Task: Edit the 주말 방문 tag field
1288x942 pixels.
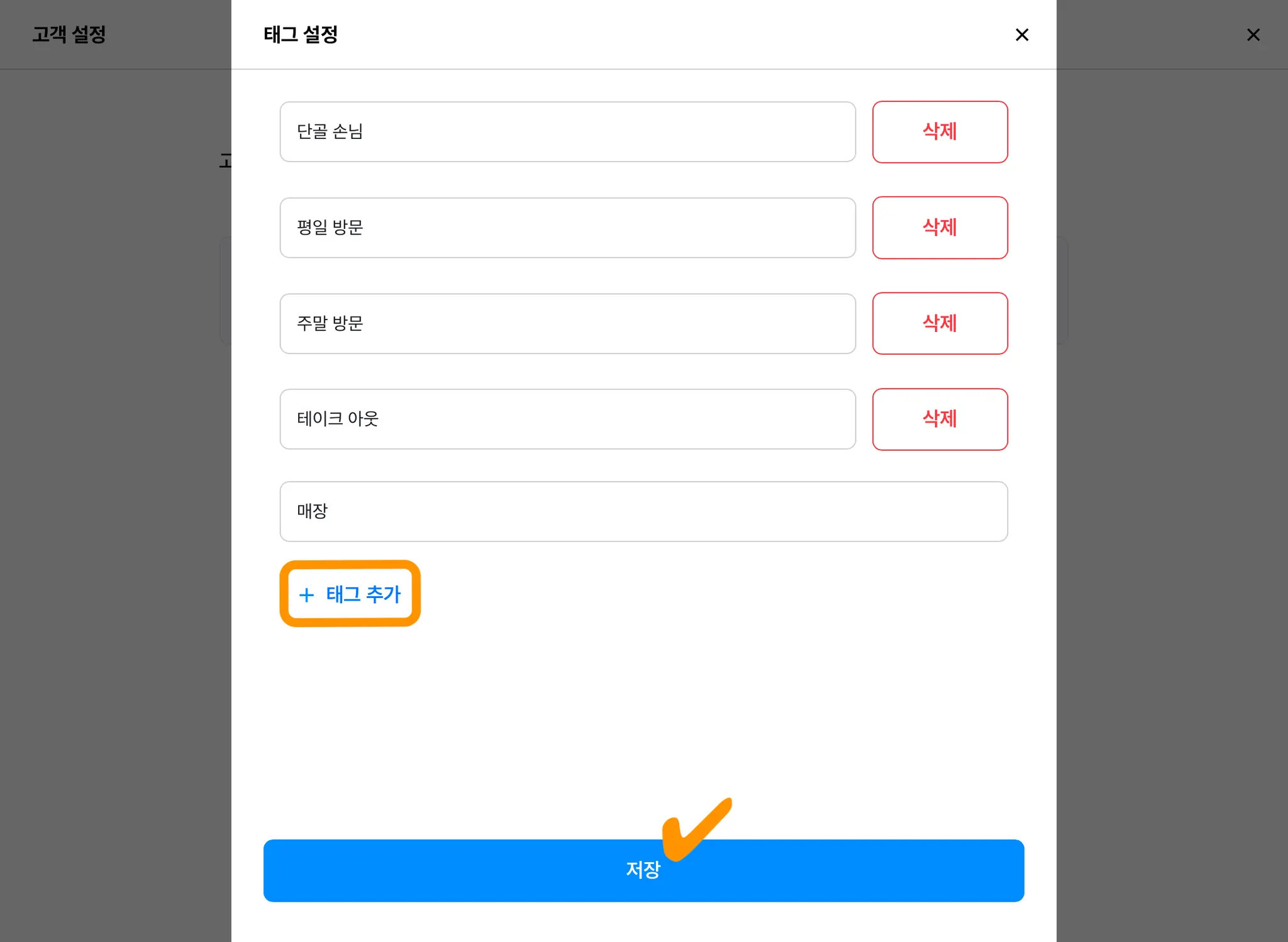Action: [x=567, y=323]
